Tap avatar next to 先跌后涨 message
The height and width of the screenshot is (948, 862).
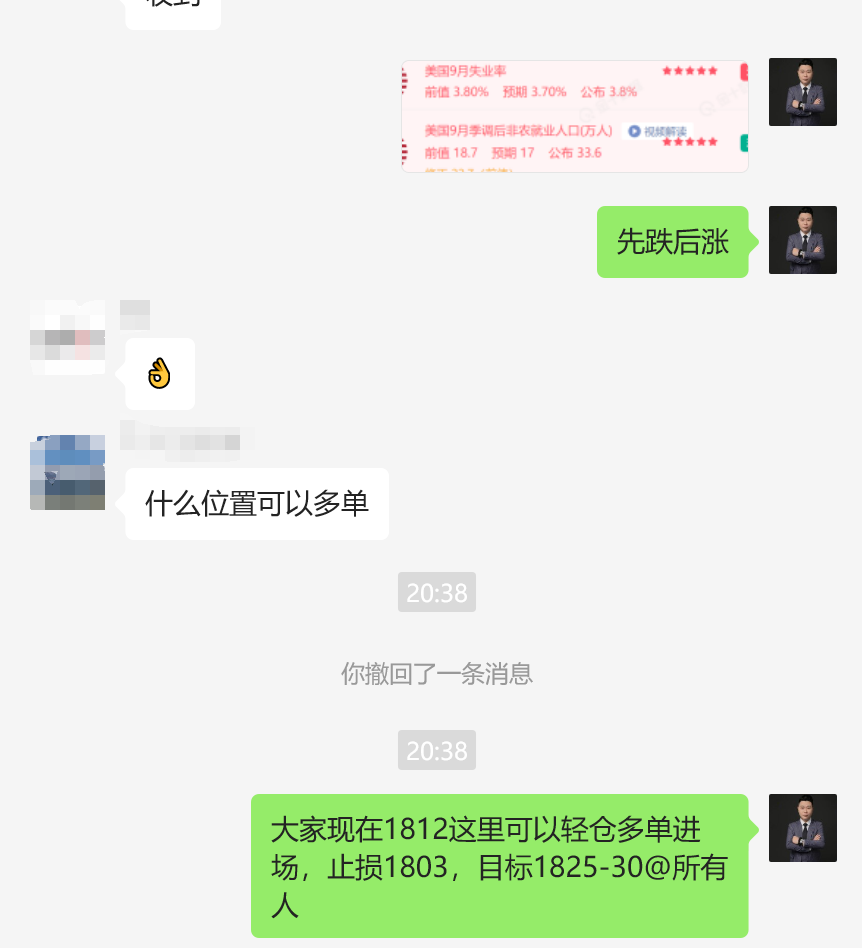click(802, 240)
